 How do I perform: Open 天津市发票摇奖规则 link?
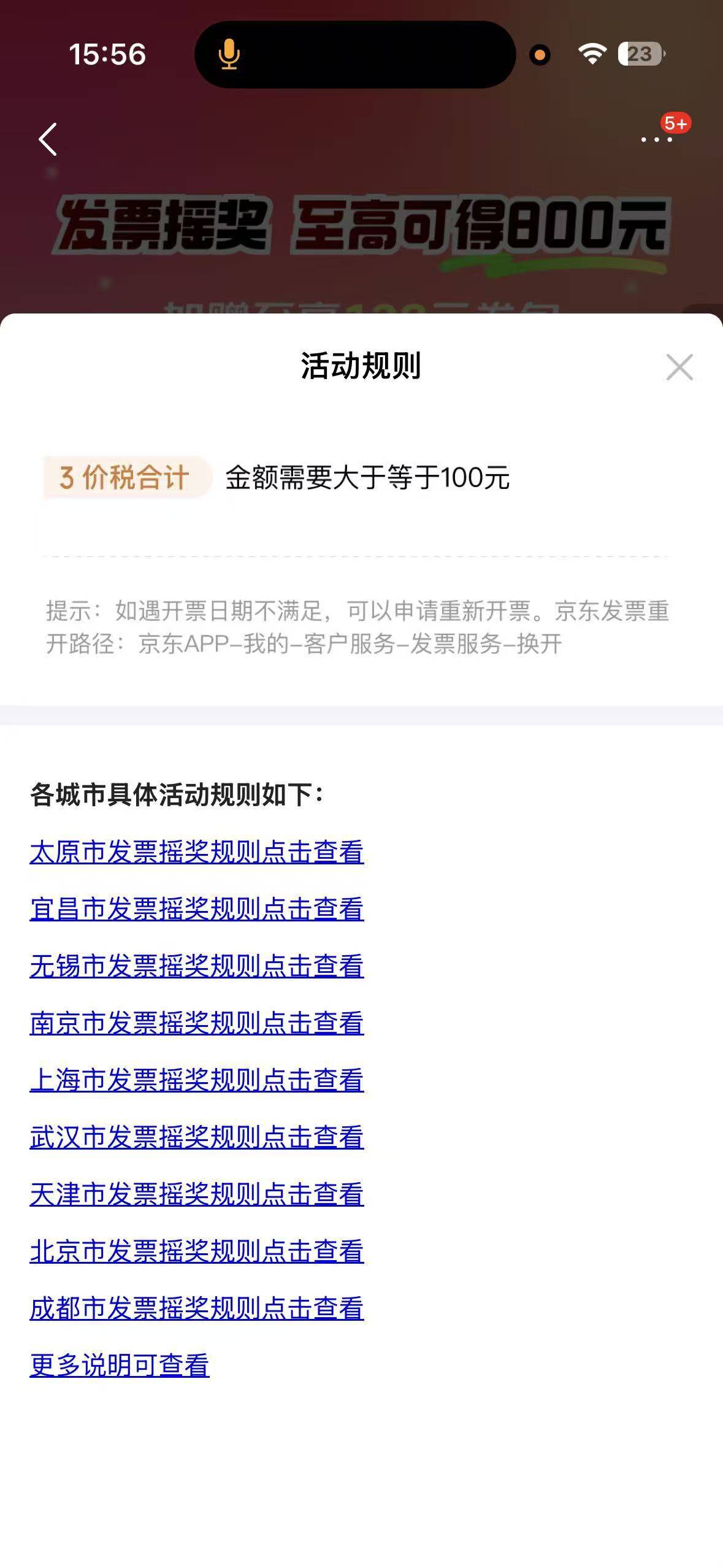(x=196, y=1194)
